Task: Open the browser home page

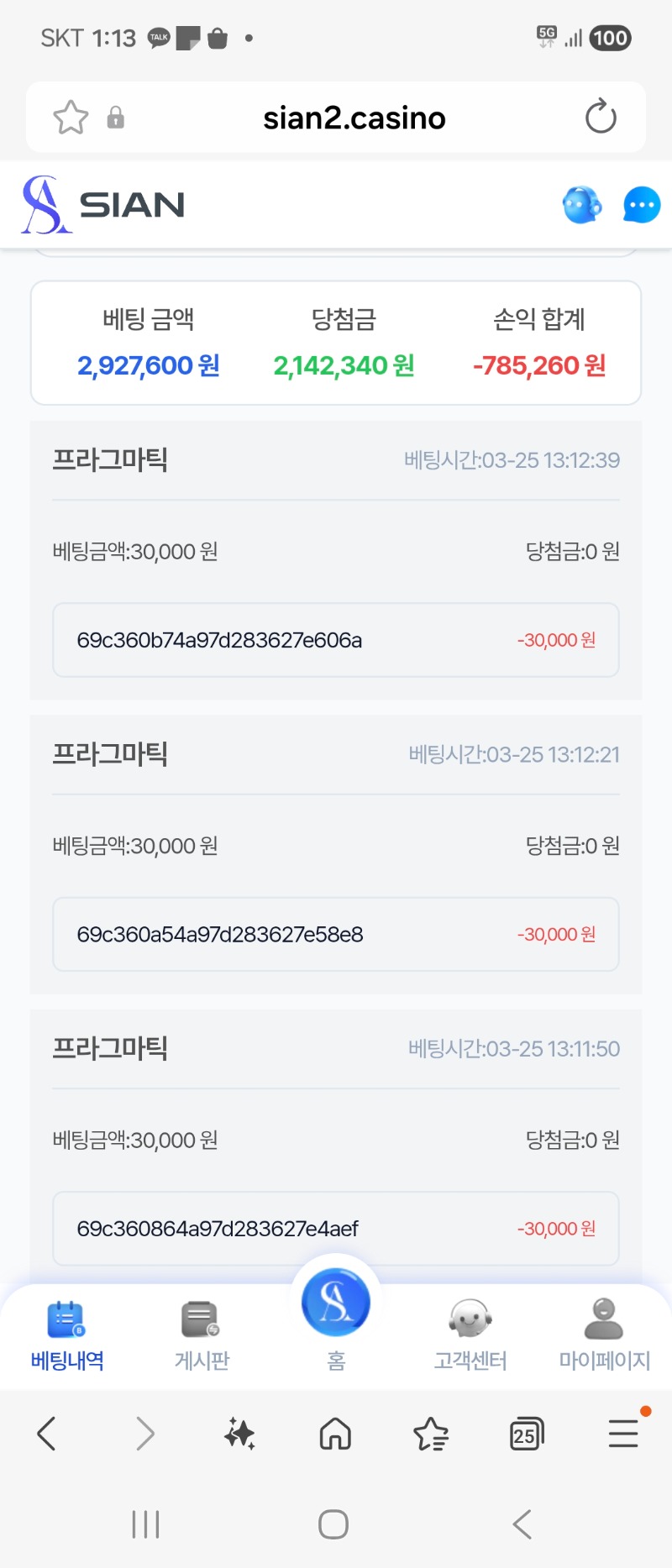Action: tap(335, 1434)
